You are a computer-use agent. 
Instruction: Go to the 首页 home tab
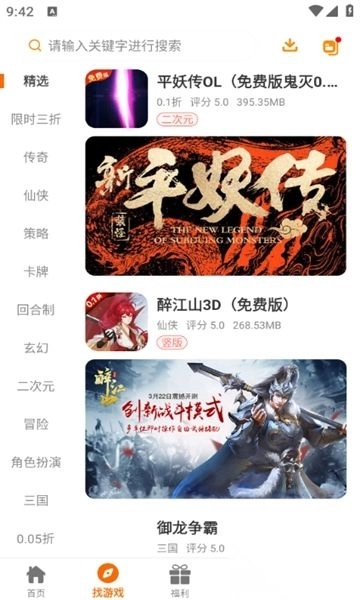(x=36, y=580)
